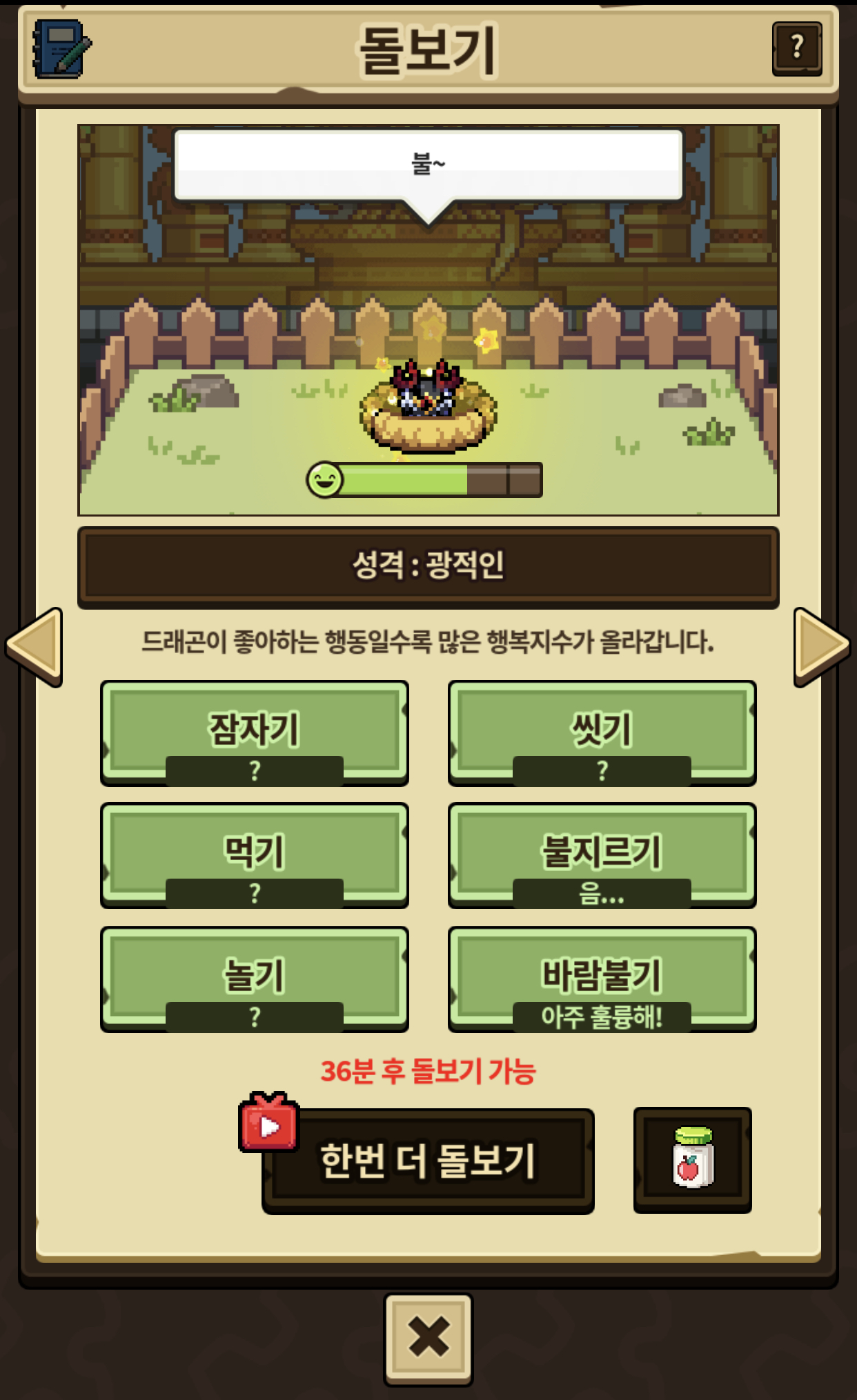Pick the 놀기 care action

point(255,979)
